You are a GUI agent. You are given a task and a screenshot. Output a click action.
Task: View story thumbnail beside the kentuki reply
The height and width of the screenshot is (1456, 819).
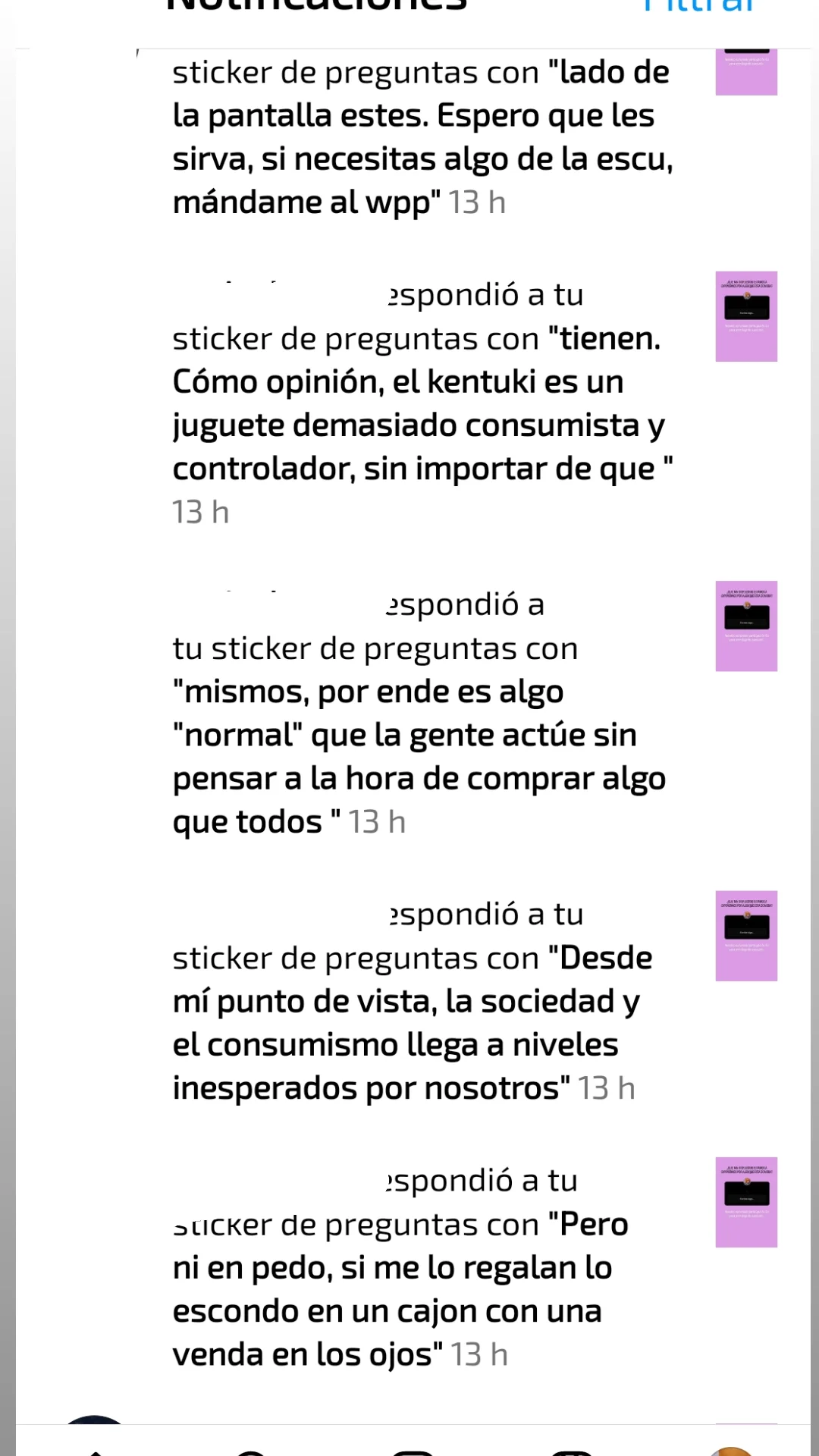click(x=746, y=316)
